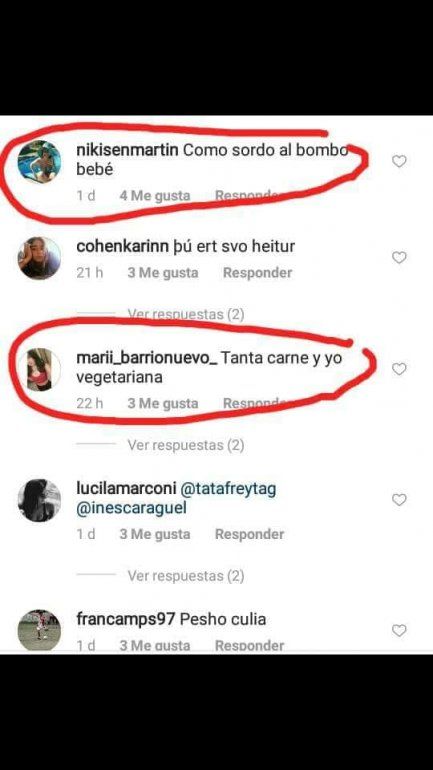The height and width of the screenshot is (770, 433).
Task: Expand Ver respuestas under marii_barrionuevo_'s comment
Action: coord(186,445)
